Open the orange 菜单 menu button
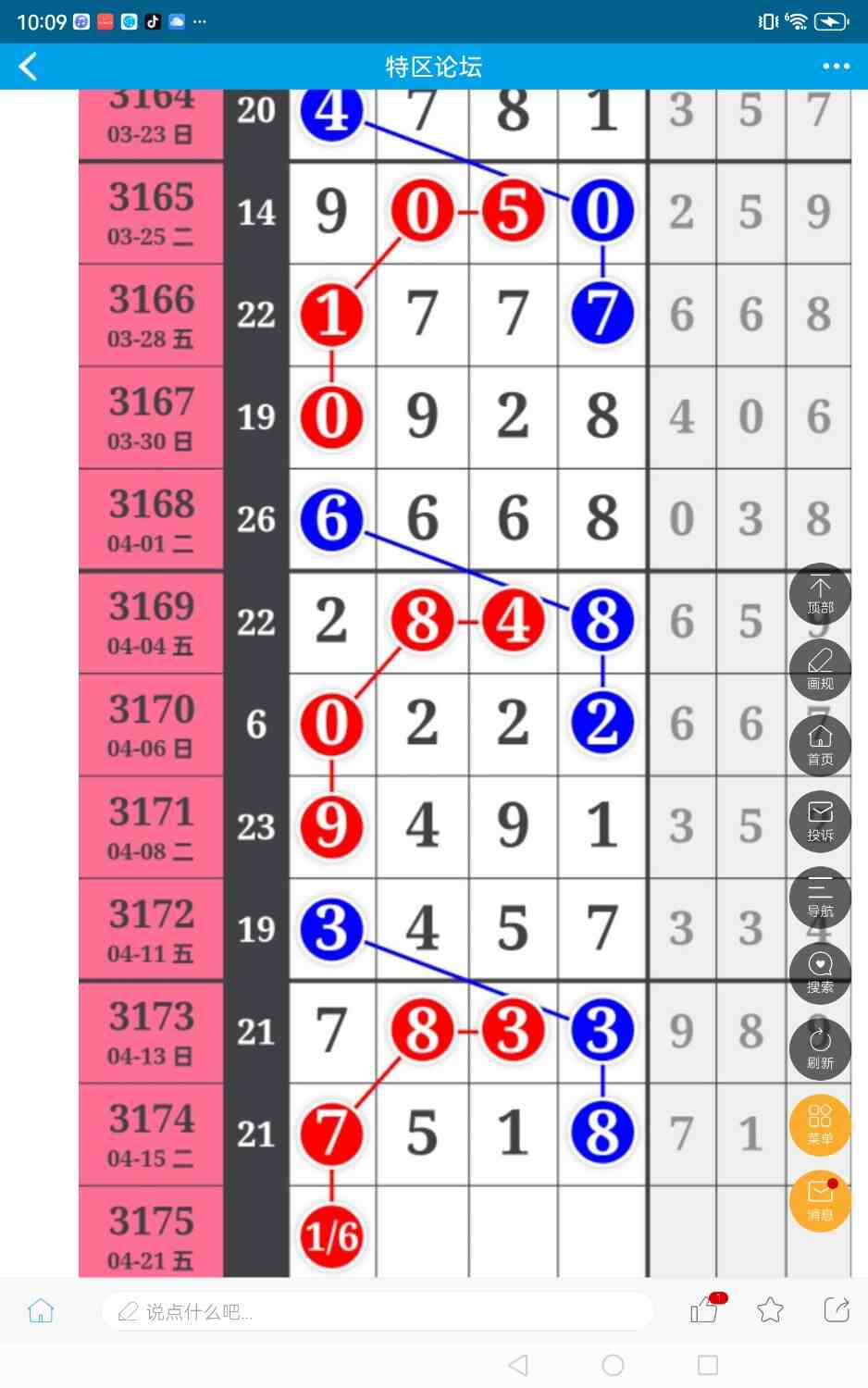The image size is (868, 1388). [820, 1126]
